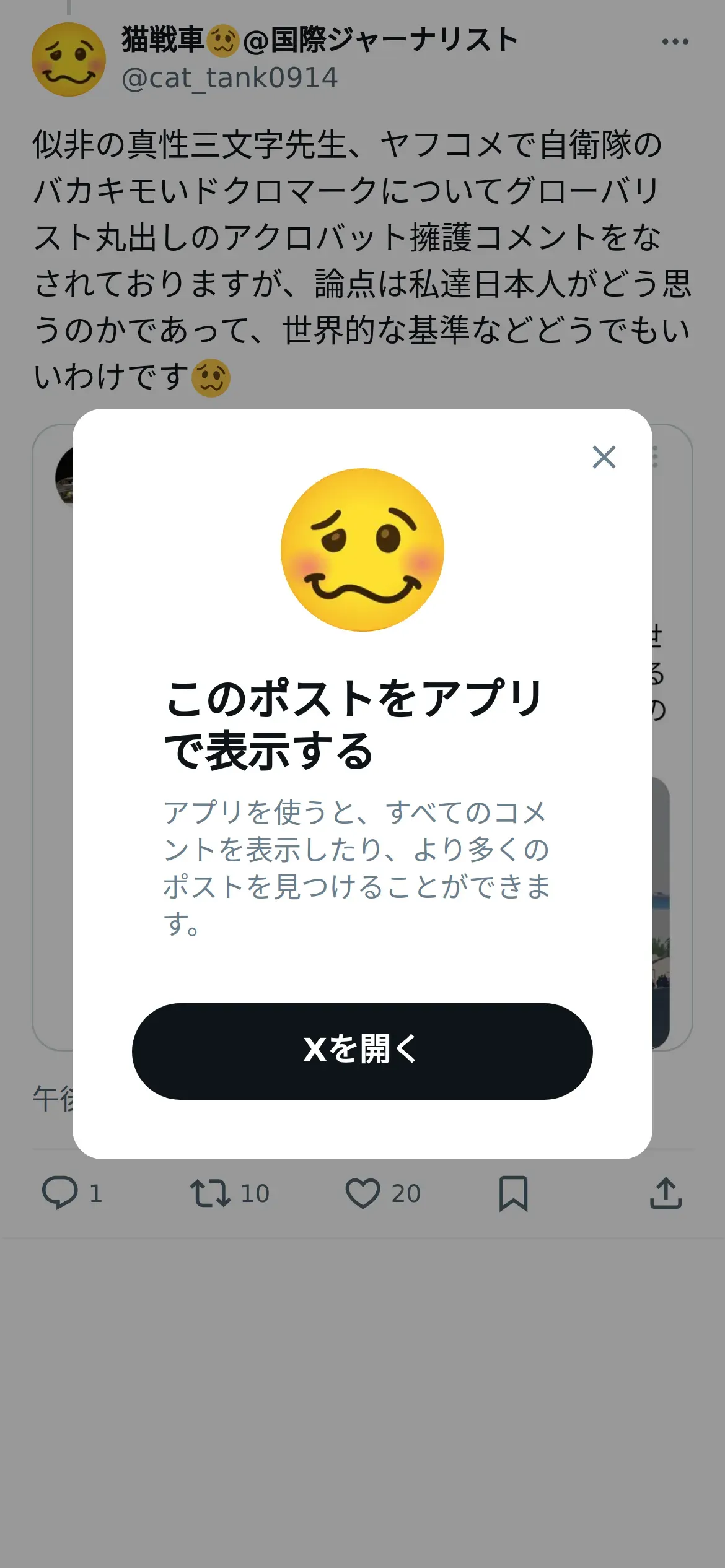Tap the Xを開く button
Screen dimensions: 725x1568
(x=362, y=1051)
